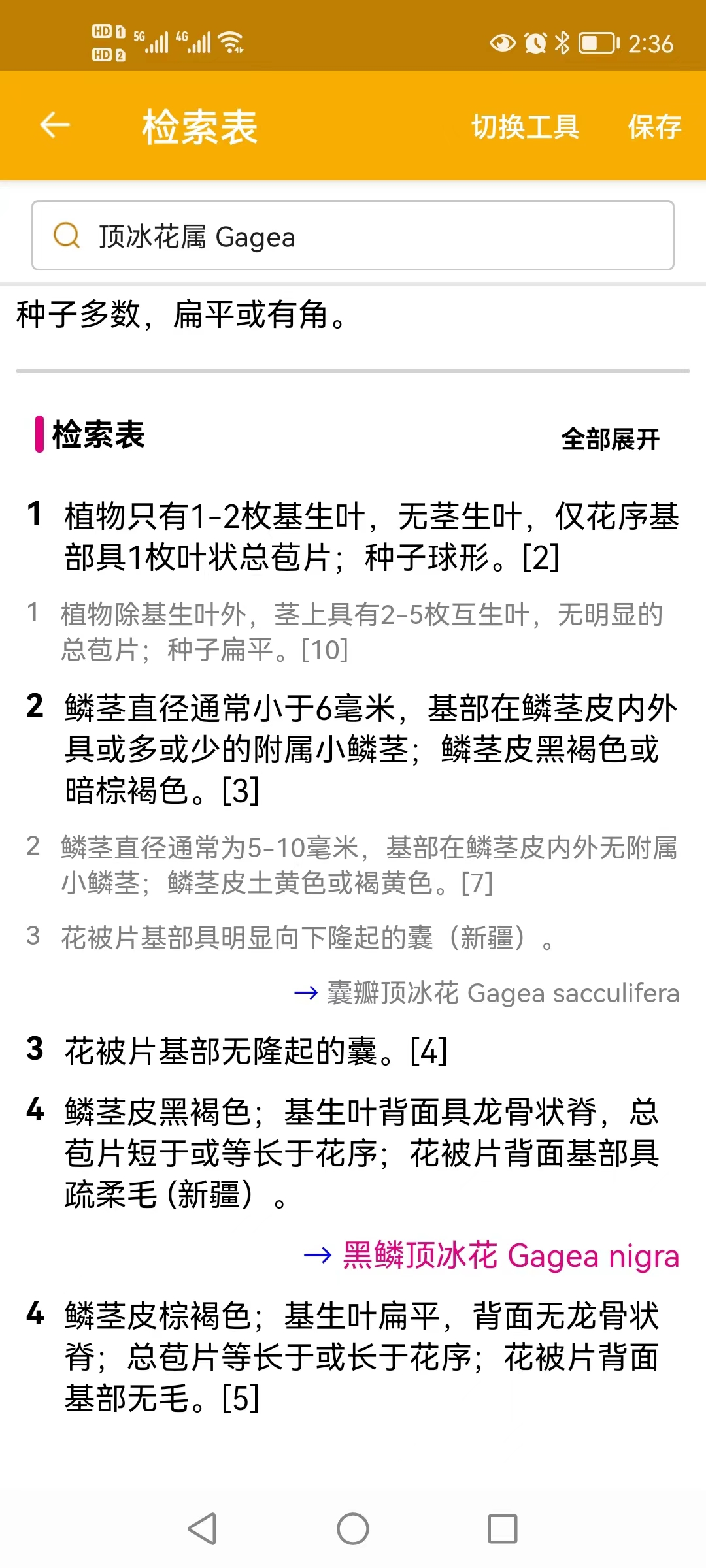Image resolution: width=706 pixels, height=1568 pixels.
Task: Tap the Wi-Fi icon in the status bar
Action: tap(230, 42)
